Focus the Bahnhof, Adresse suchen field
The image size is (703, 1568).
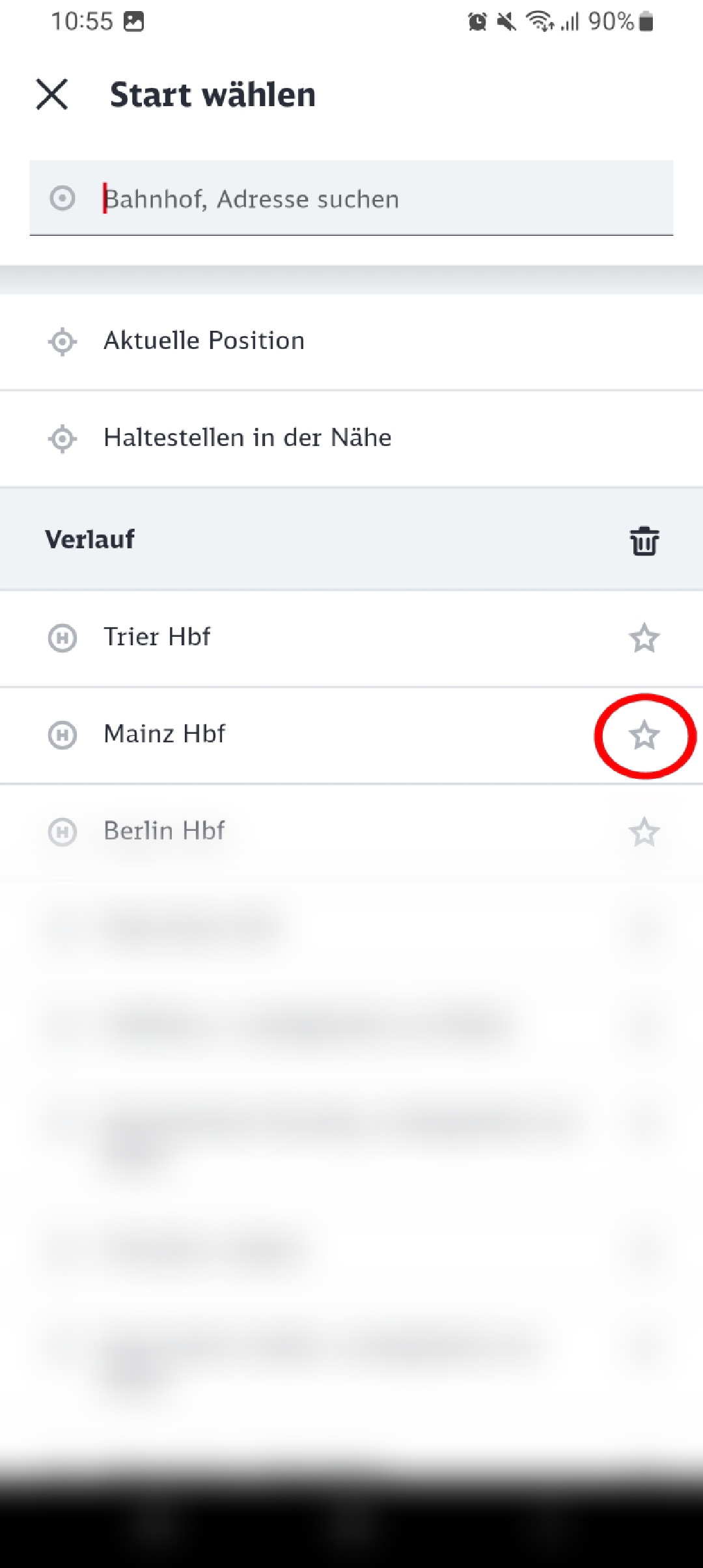coord(351,198)
